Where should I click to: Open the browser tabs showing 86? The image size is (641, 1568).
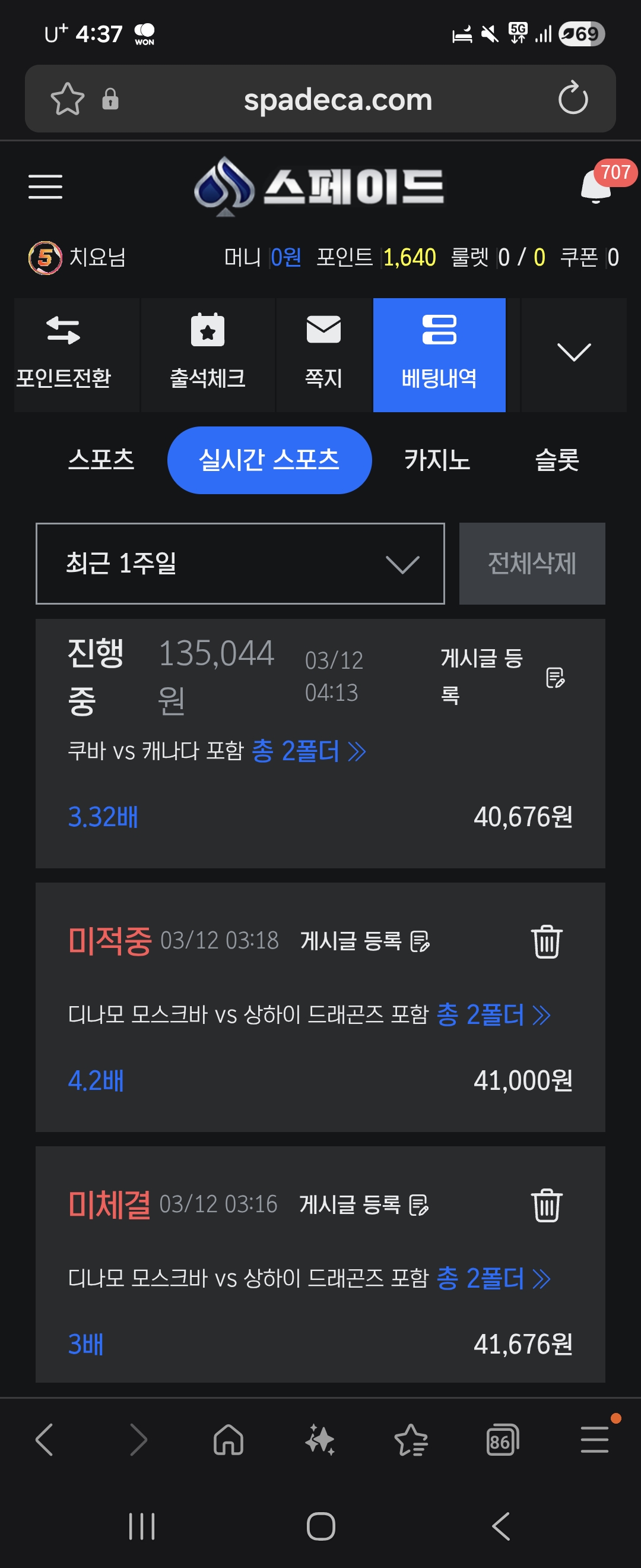[x=502, y=1440]
